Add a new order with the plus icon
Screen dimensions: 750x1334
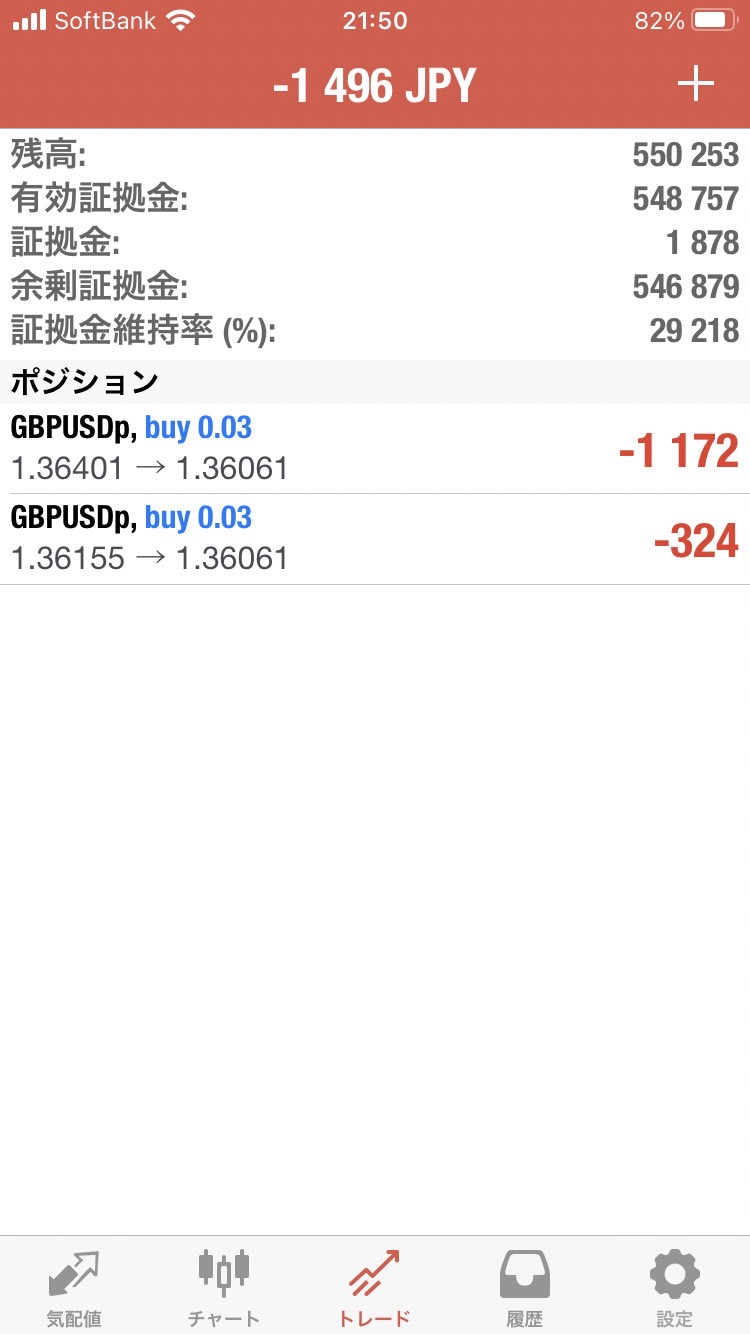tap(696, 85)
